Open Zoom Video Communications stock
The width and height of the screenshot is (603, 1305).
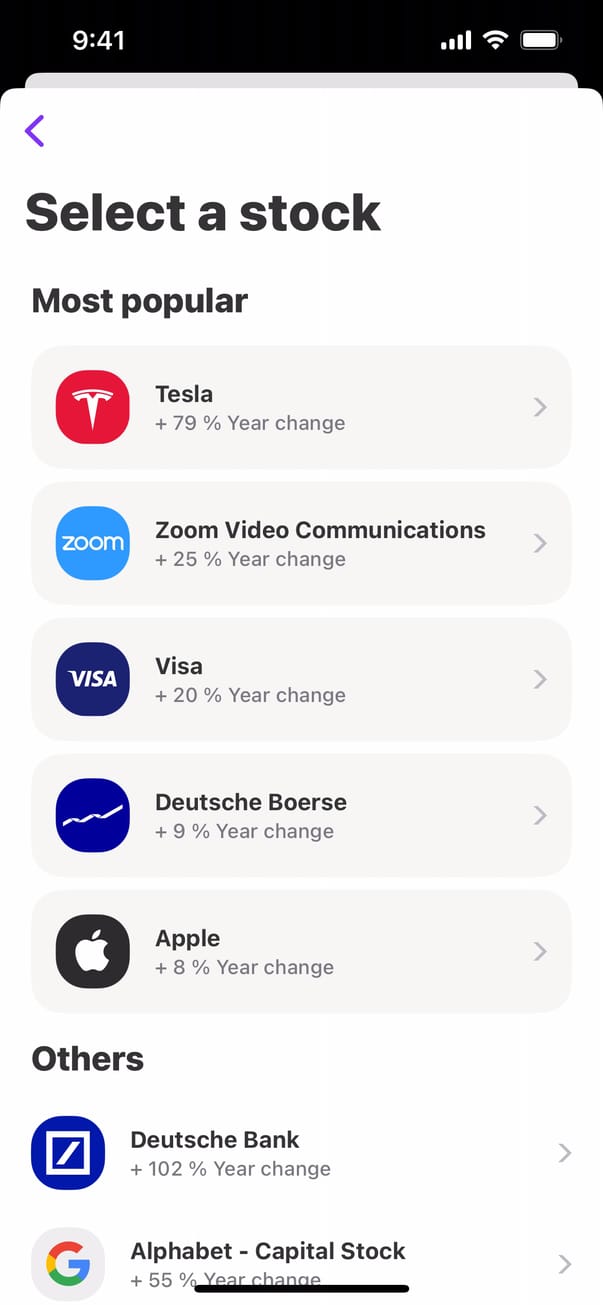pos(301,543)
